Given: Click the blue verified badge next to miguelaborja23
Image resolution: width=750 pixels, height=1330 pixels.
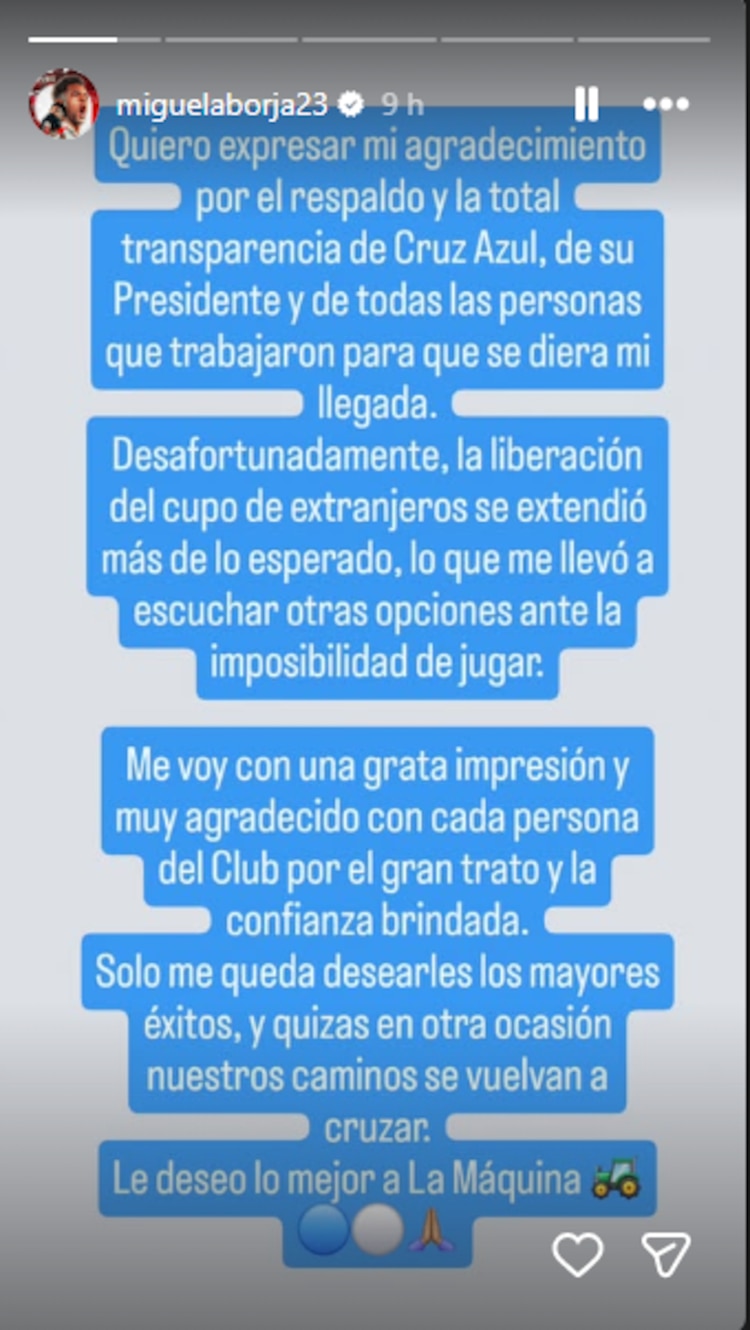Looking at the screenshot, I should click(x=352, y=100).
